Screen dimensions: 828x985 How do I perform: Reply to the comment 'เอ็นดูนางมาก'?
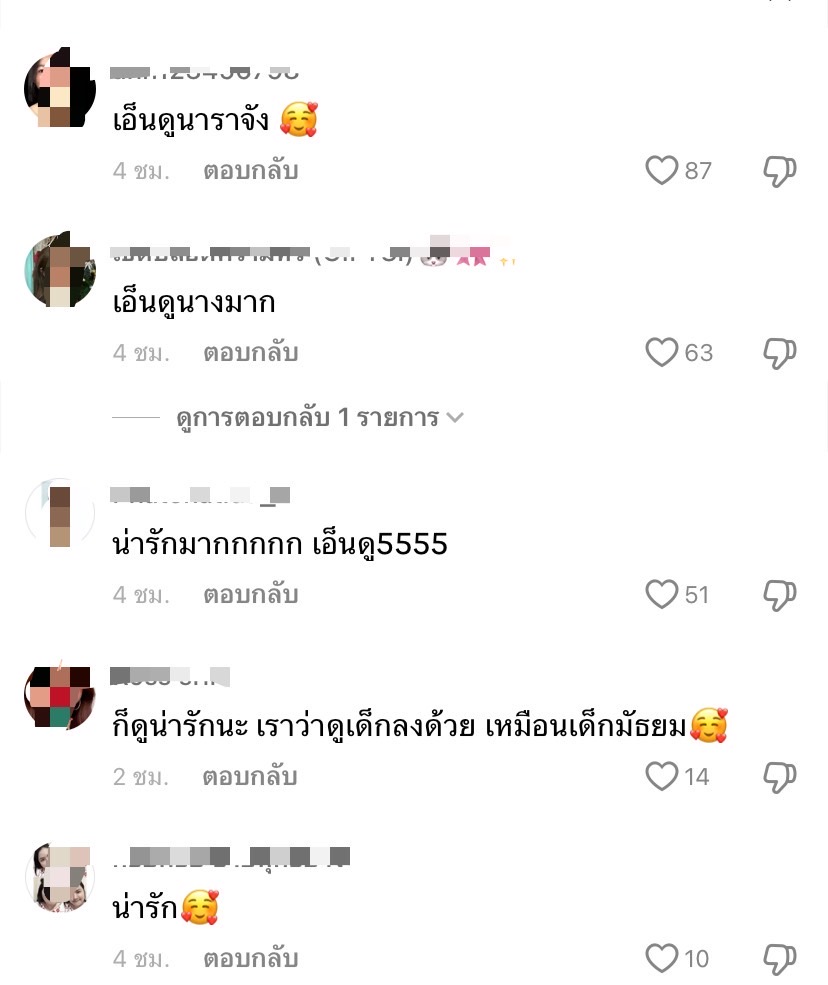[x=251, y=353]
